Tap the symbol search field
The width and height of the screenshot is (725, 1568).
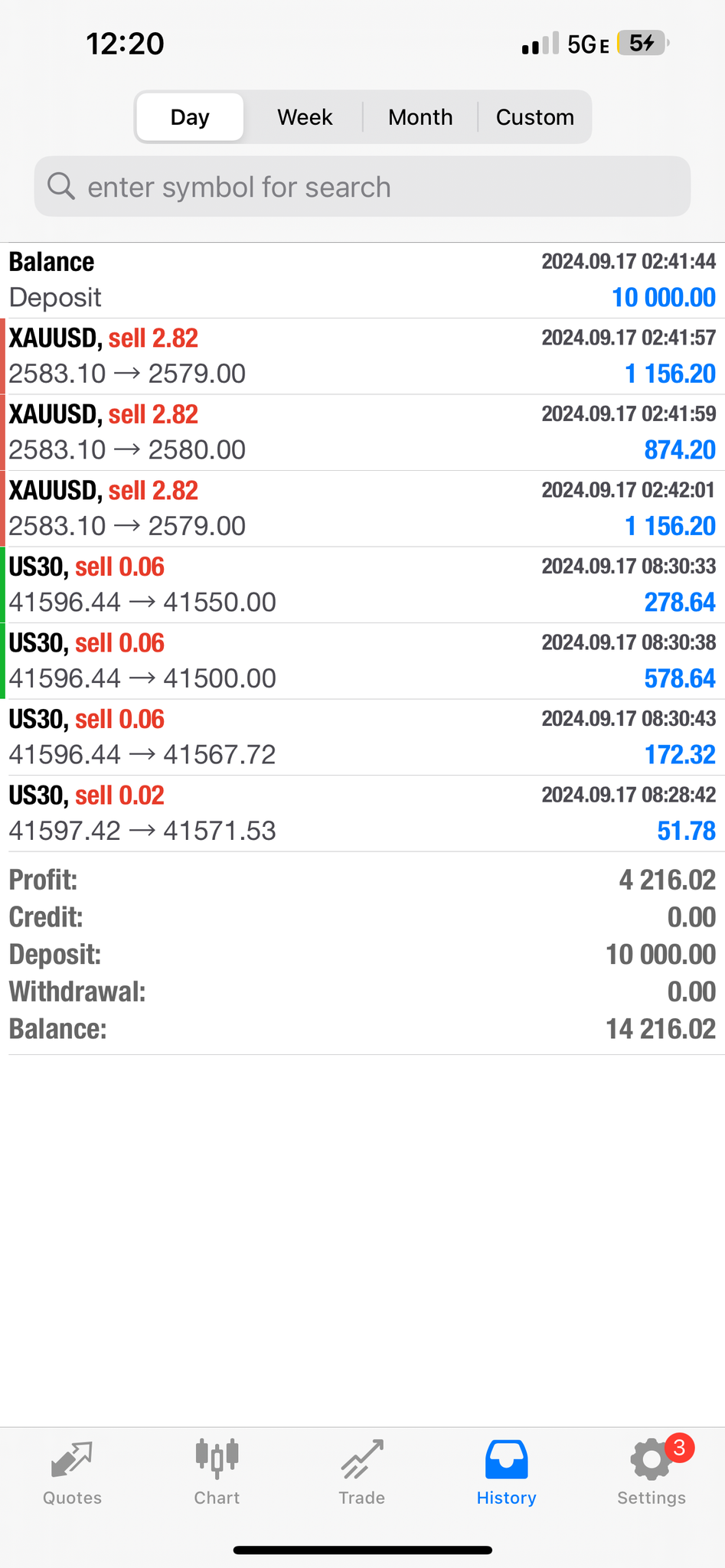point(362,187)
